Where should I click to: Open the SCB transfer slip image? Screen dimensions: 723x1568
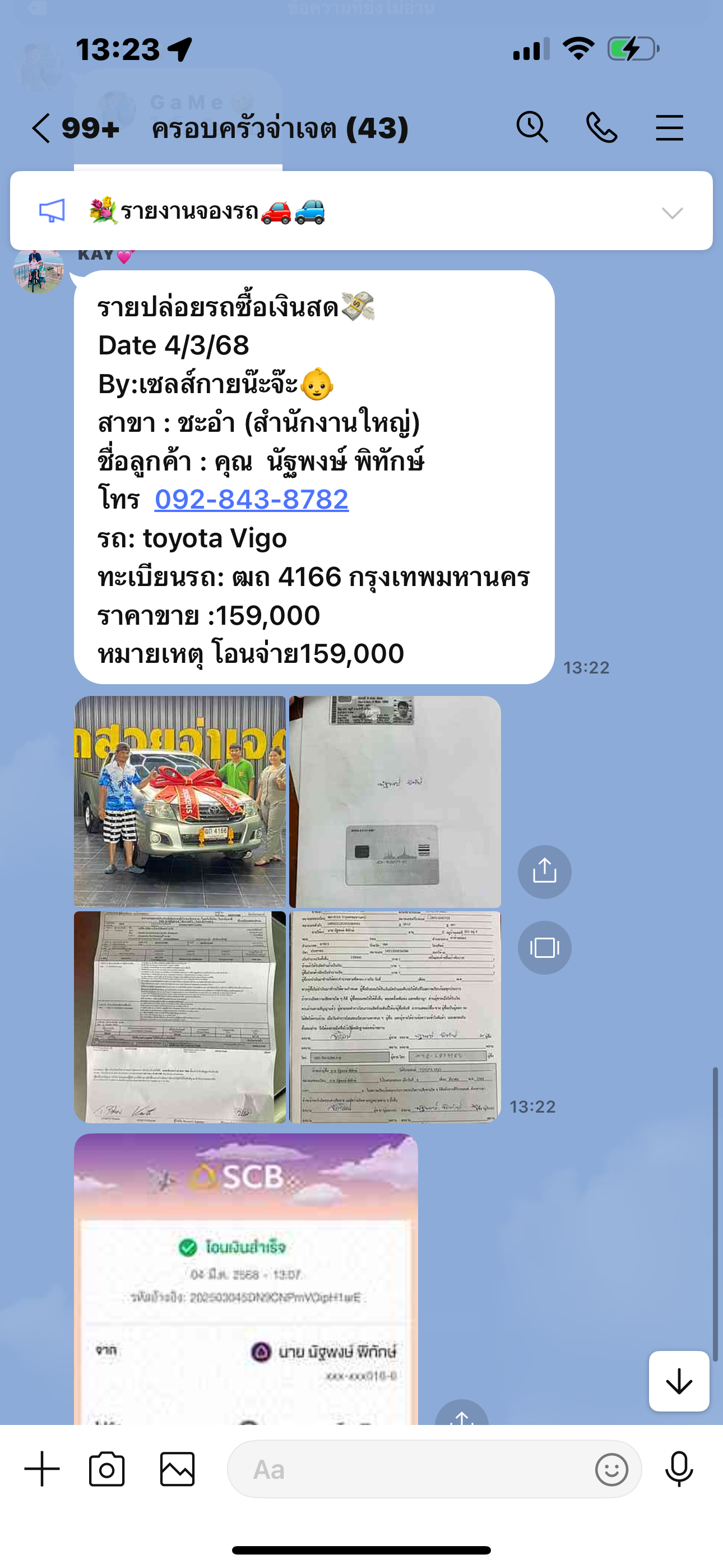(246, 1278)
